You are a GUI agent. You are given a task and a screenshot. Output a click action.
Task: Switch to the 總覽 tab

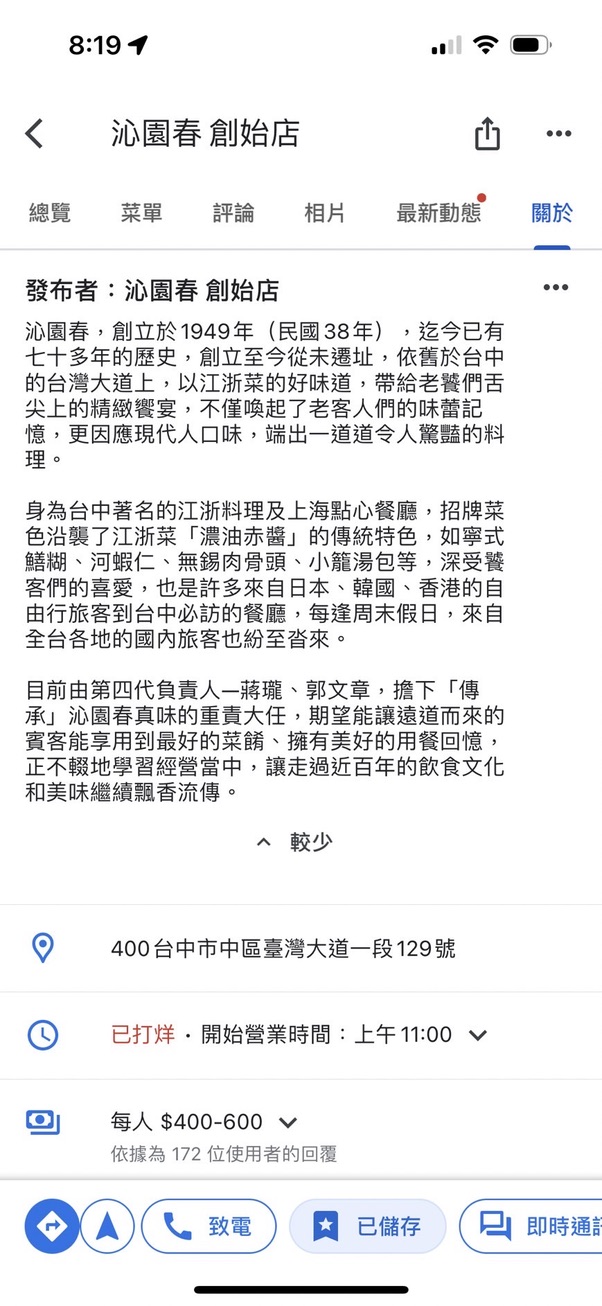(x=50, y=213)
